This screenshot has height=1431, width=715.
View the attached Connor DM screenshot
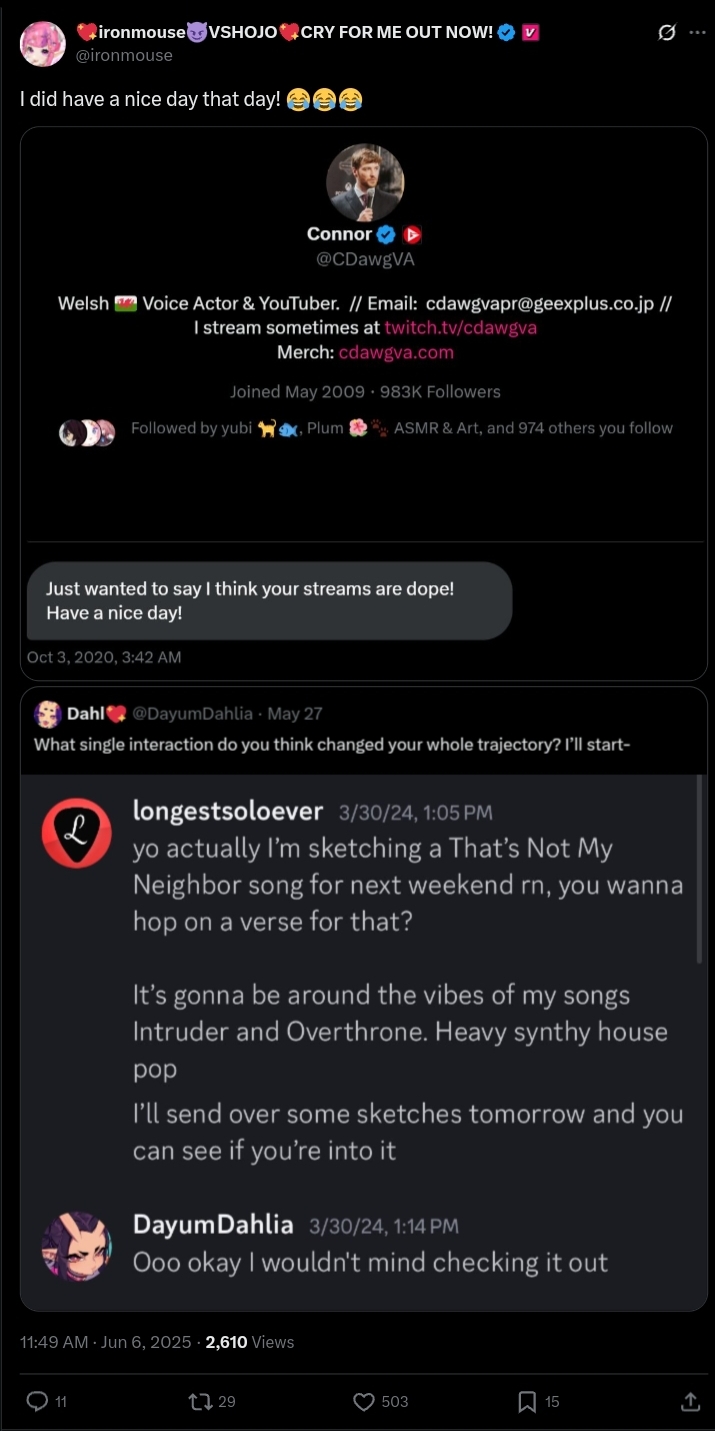click(x=364, y=400)
